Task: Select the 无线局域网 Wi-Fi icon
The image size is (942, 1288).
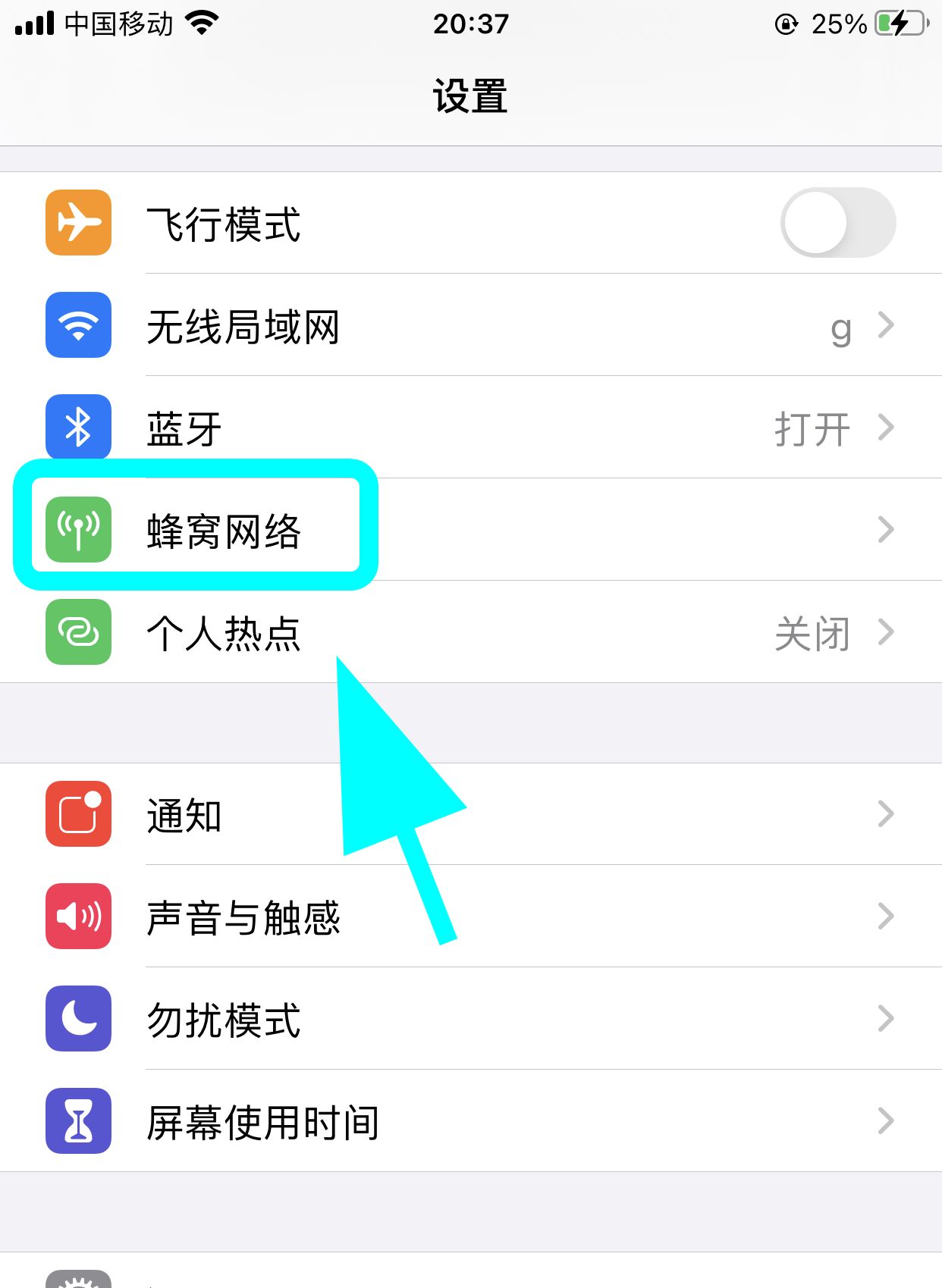Action: [78, 326]
